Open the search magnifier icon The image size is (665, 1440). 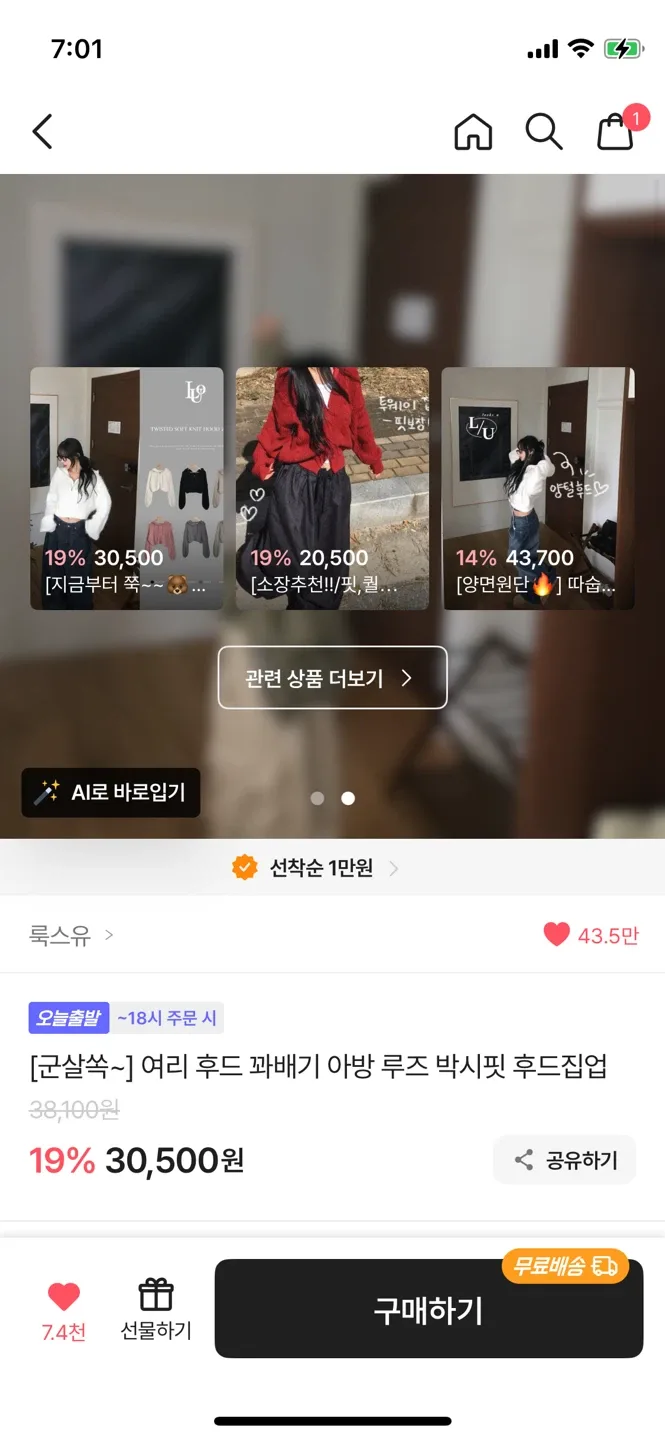click(x=544, y=131)
